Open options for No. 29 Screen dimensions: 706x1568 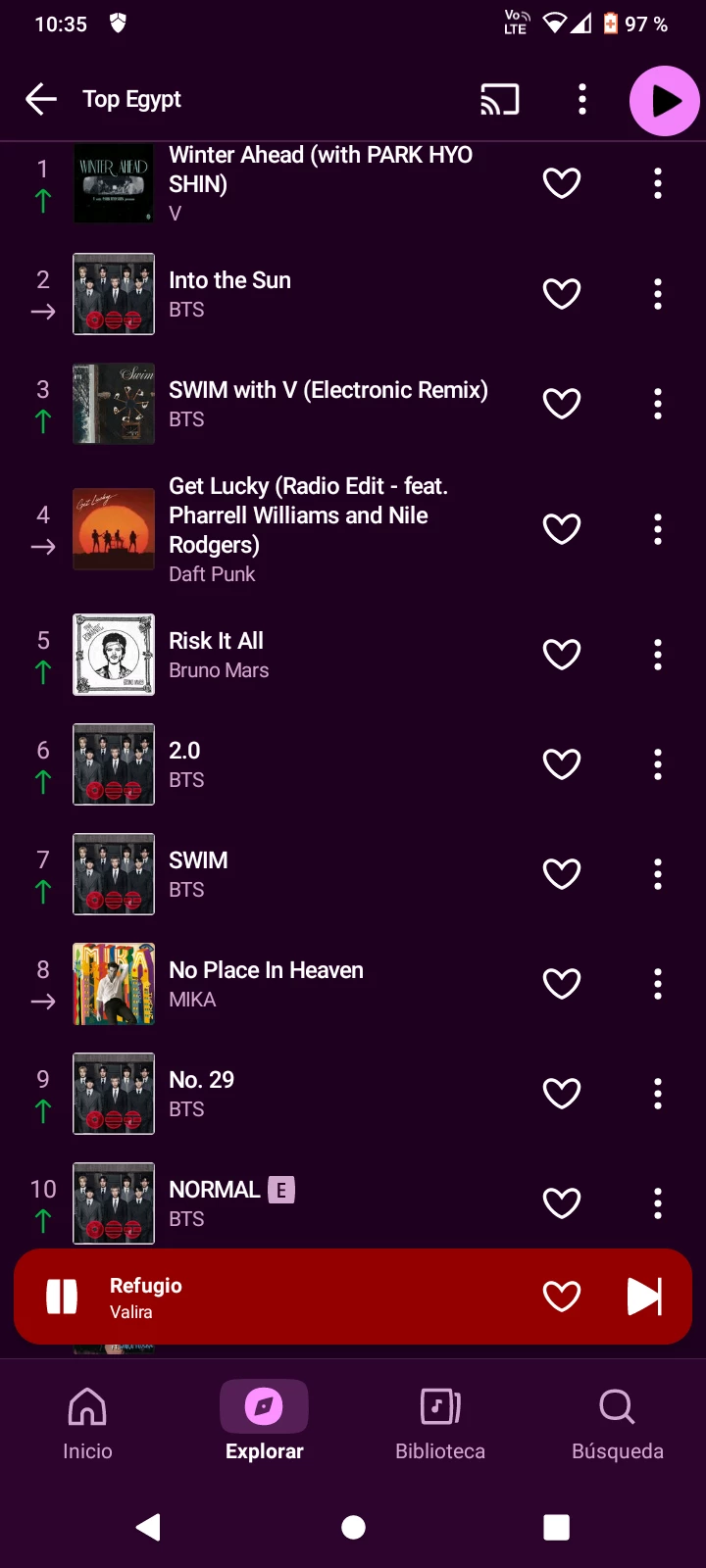(x=658, y=1094)
